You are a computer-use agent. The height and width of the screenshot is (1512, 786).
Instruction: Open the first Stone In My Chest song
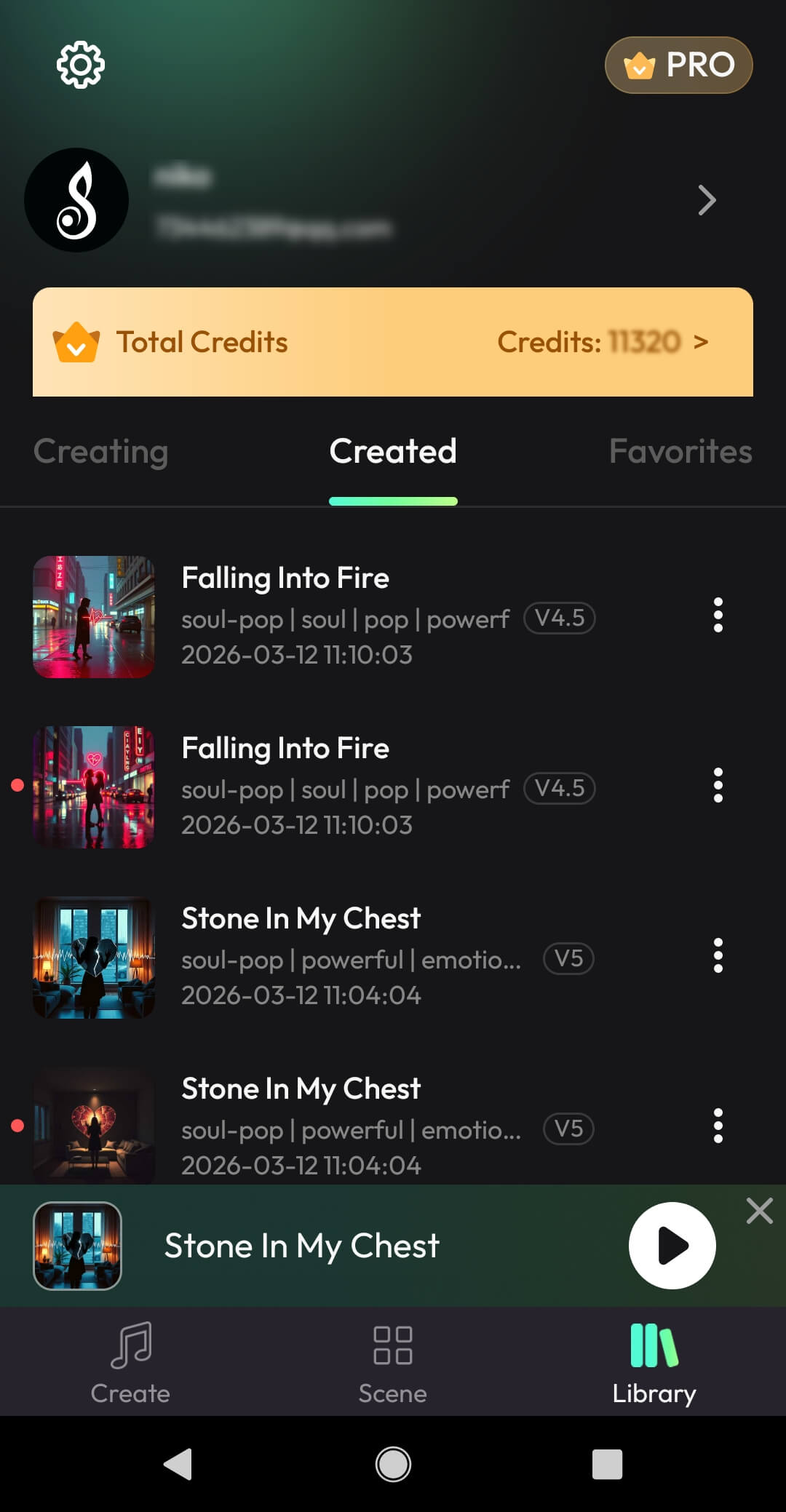(x=349, y=957)
